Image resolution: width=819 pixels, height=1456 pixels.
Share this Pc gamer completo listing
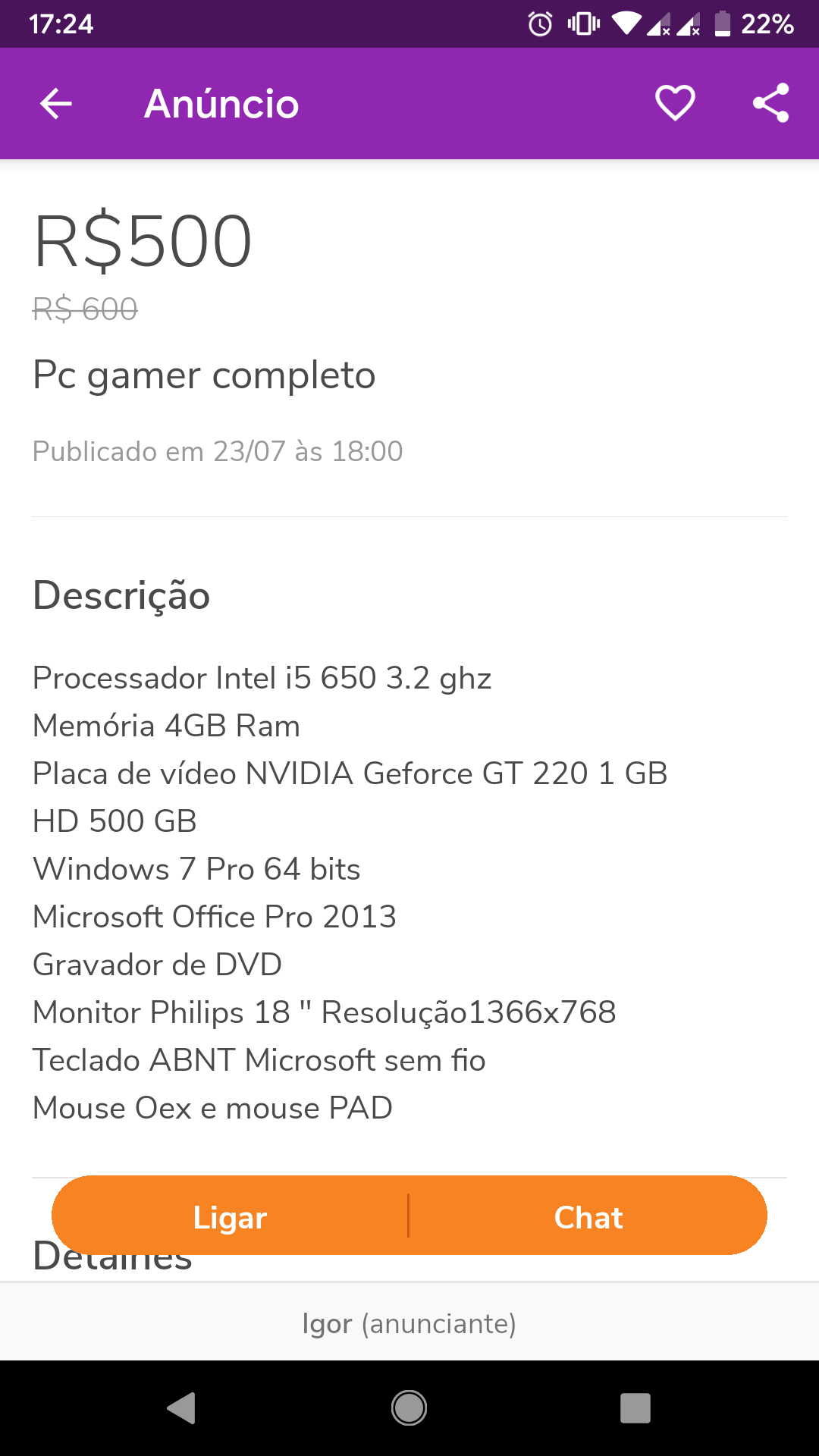[x=770, y=103]
